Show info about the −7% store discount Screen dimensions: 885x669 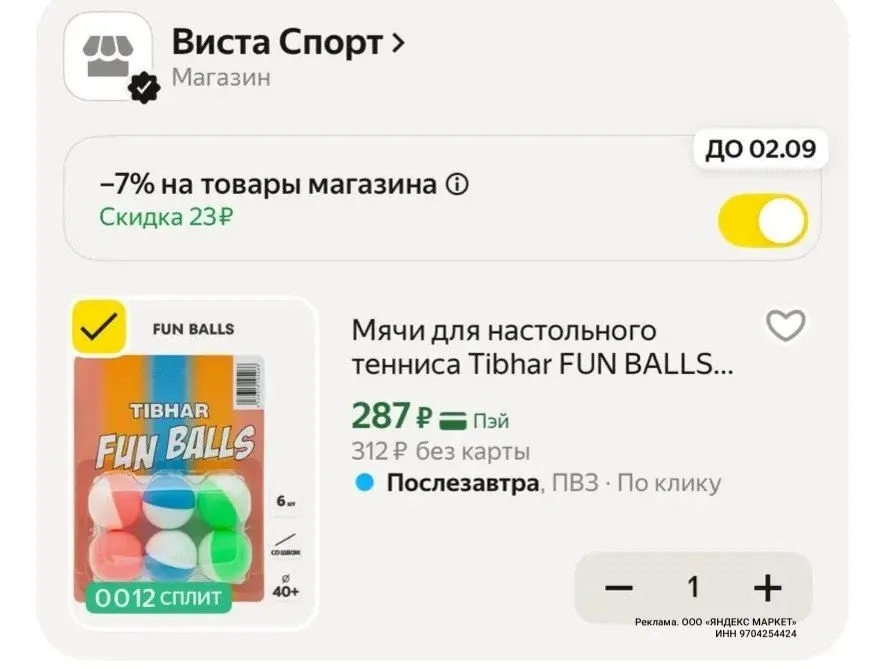[458, 185]
